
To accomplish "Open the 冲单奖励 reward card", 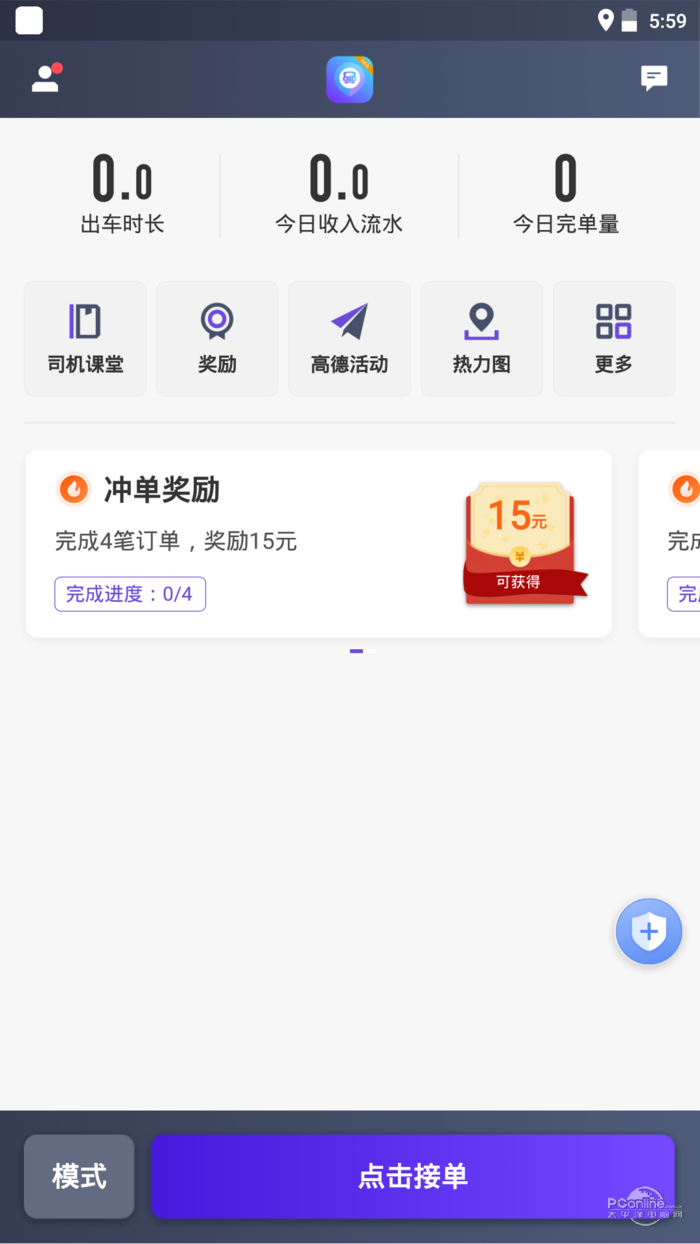I will pos(318,543).
